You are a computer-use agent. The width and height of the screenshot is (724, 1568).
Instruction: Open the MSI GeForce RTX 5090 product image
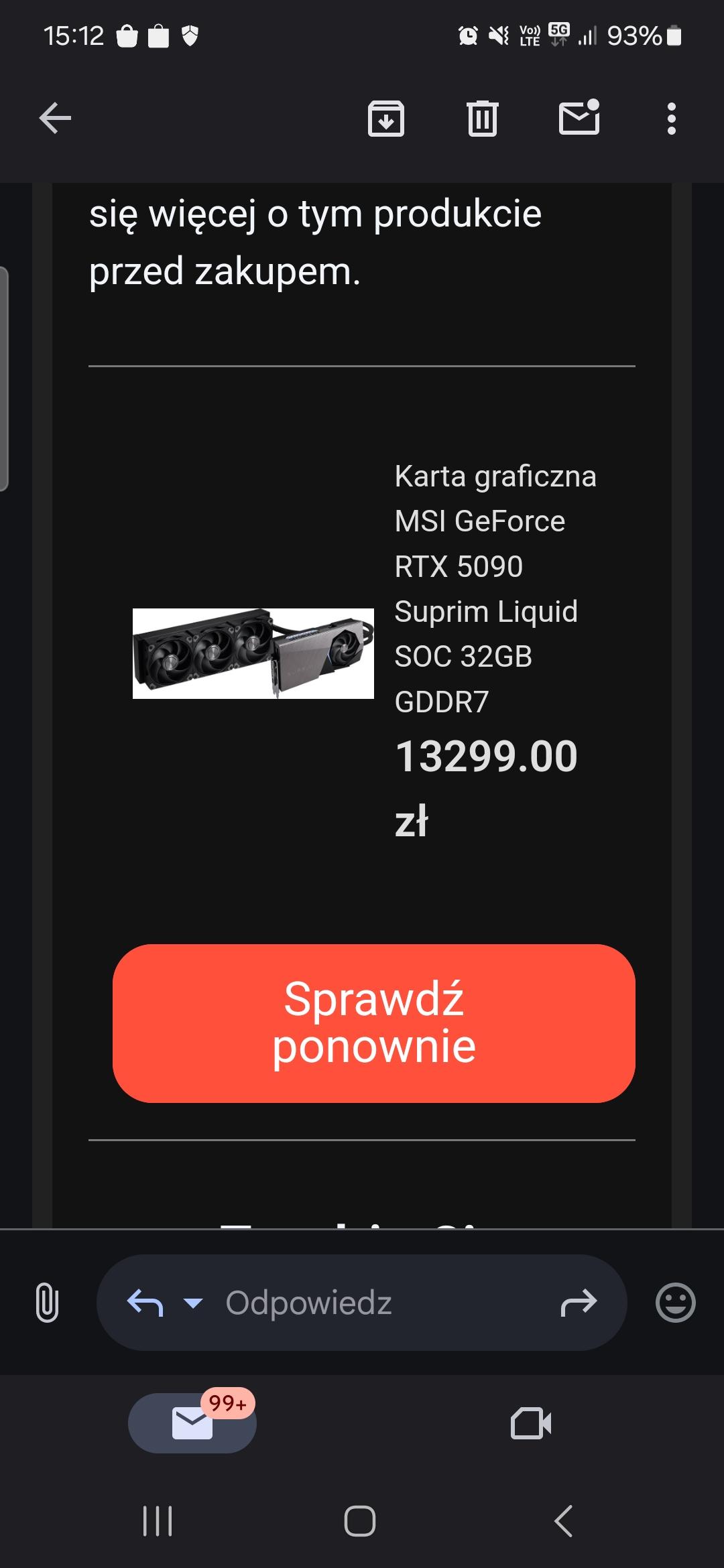click(x=253, y=653)
